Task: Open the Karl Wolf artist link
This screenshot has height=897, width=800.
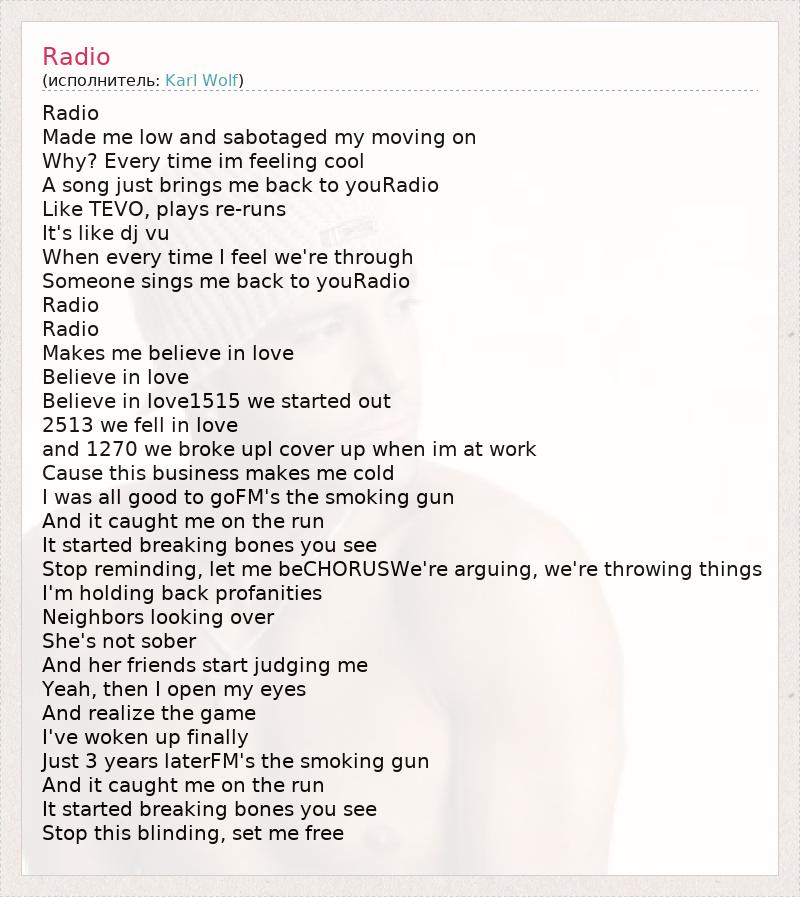Action: (x=201, y=81)
